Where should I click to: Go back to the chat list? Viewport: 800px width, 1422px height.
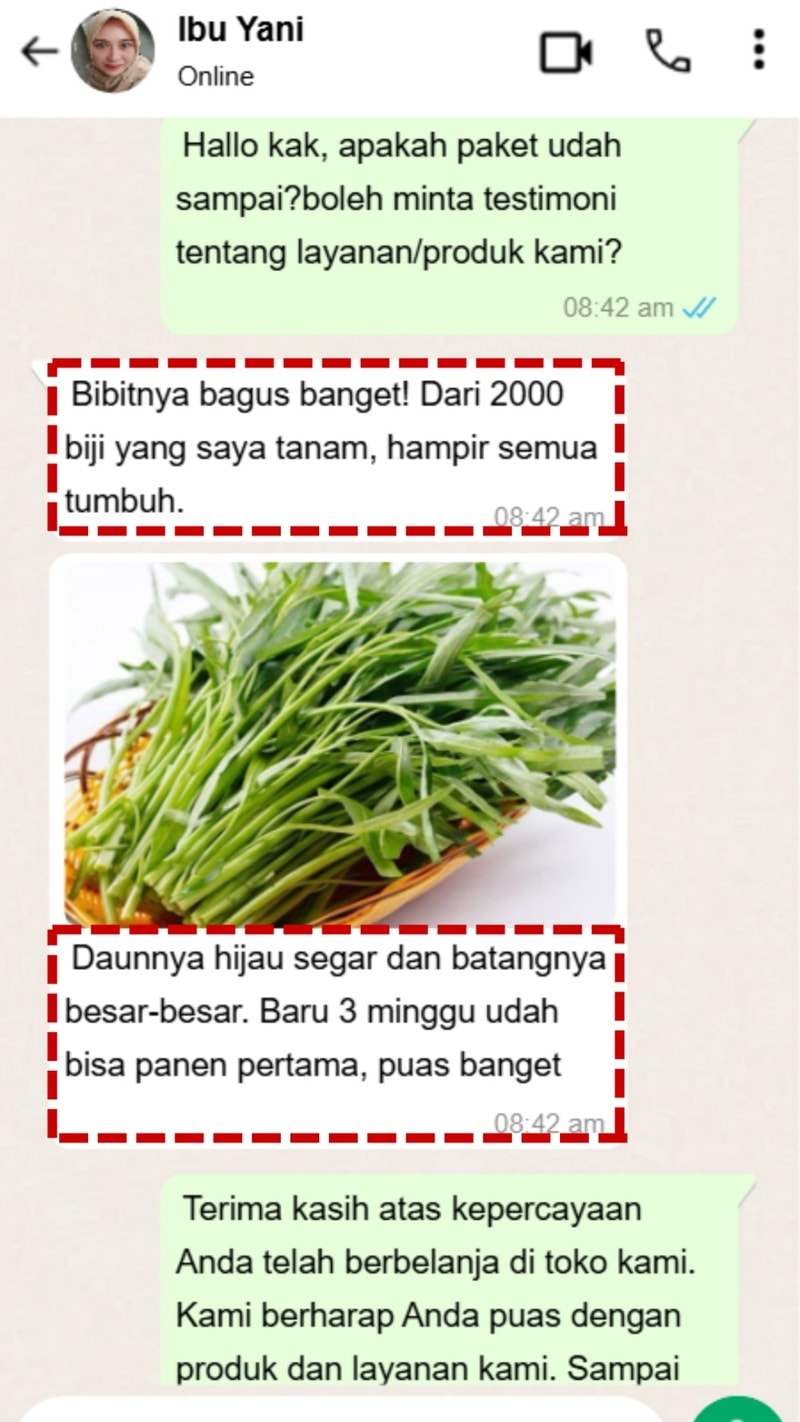(x=38, y=52)
